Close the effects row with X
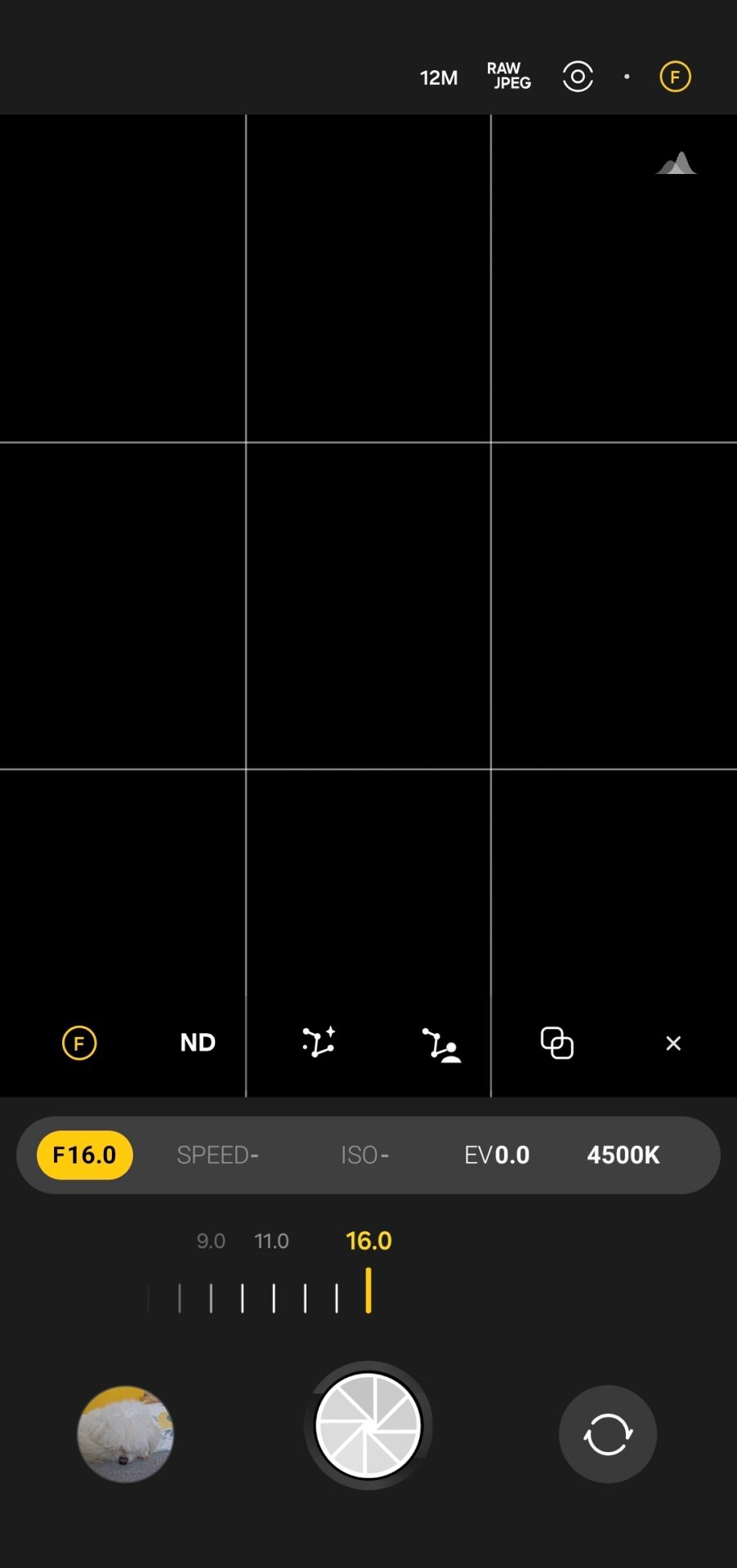Image resolution: width=737 pixels, height=1568 pixels. tap(673, 1044)
